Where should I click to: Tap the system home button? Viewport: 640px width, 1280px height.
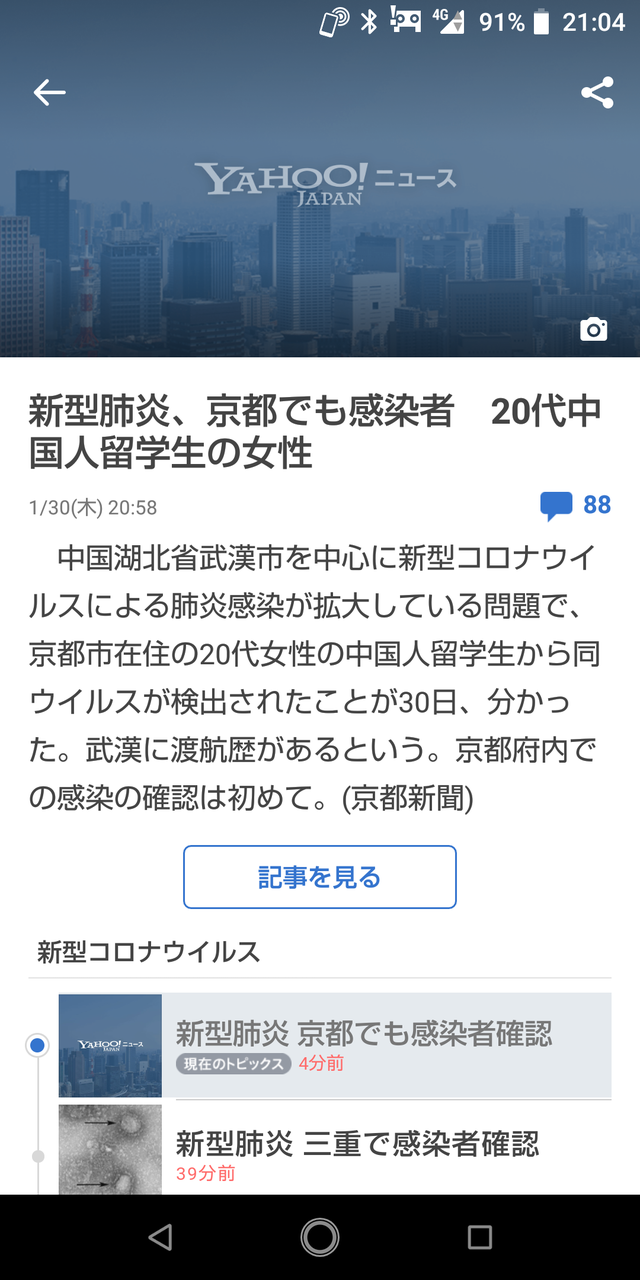click(320, 1237)
